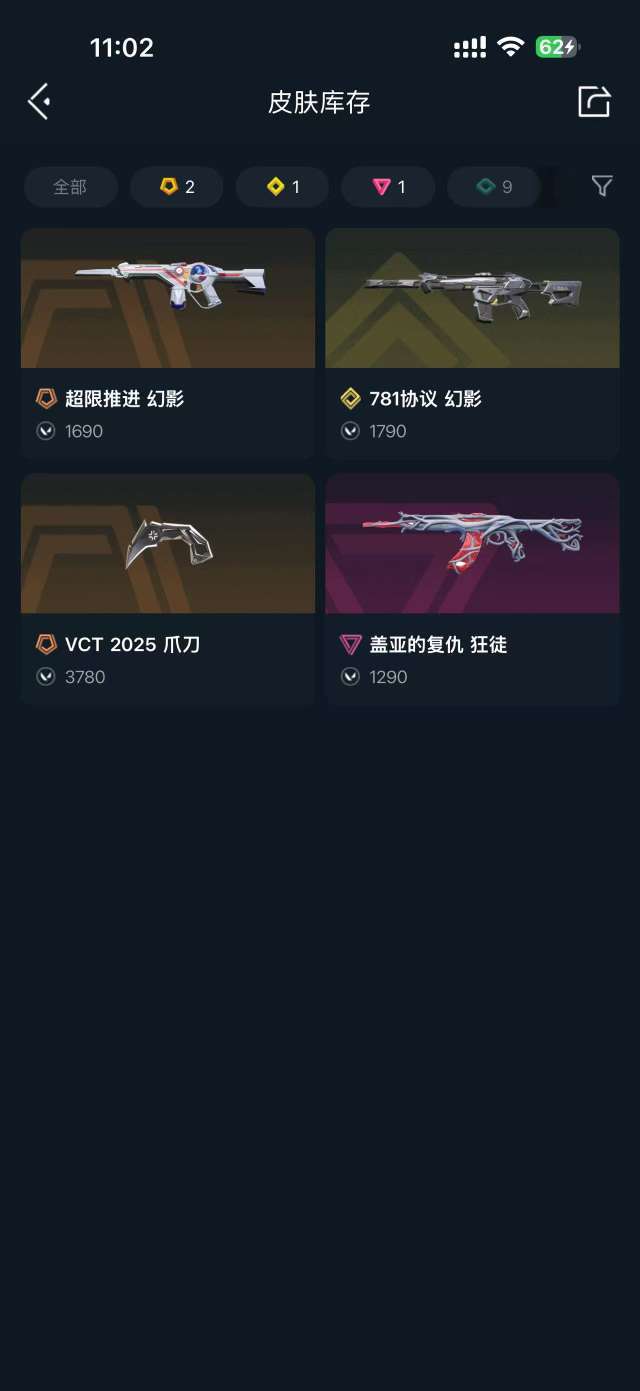
Task: Open the 781协议 幻影 skin card
Action: (472, 343)
